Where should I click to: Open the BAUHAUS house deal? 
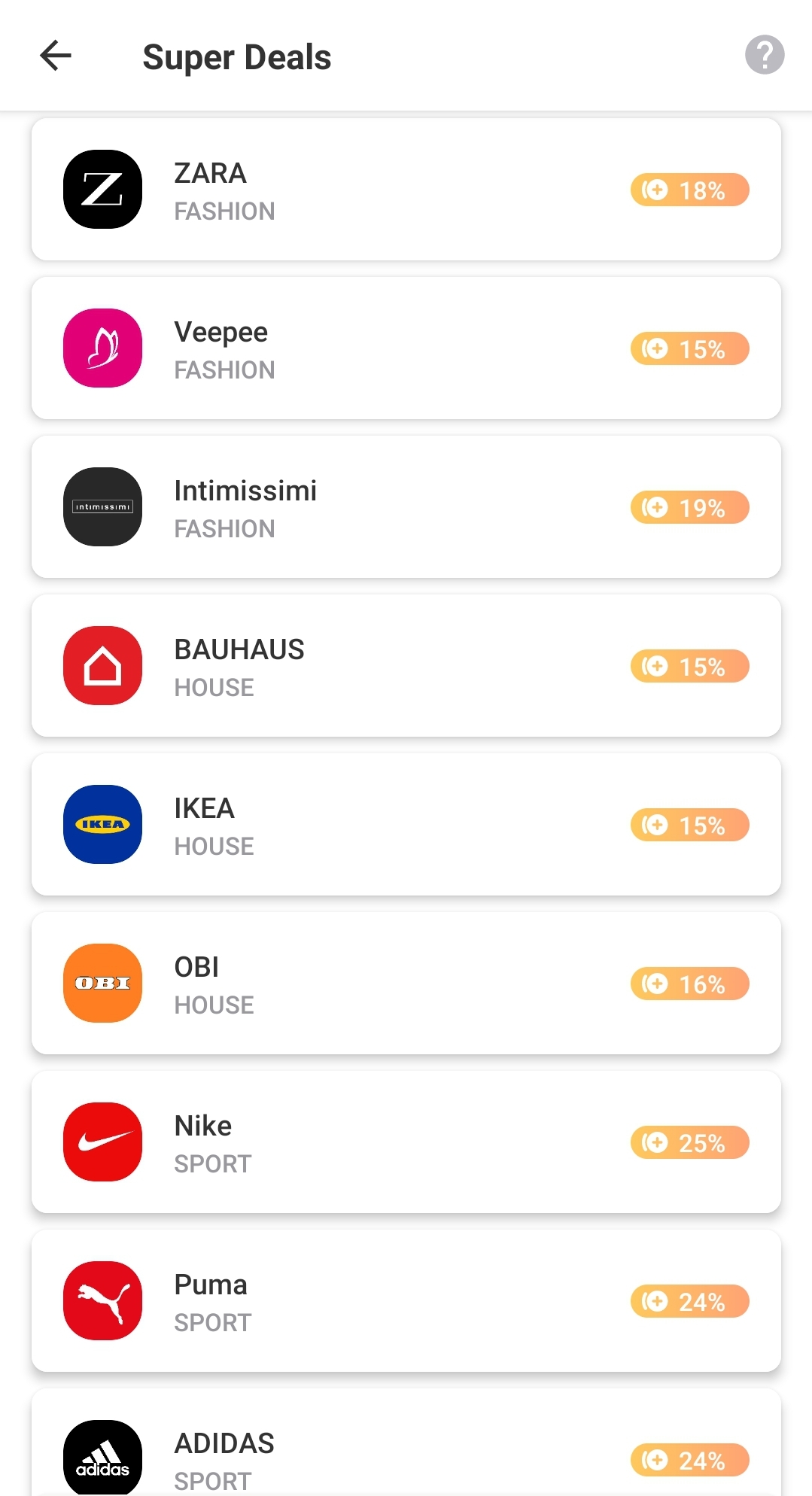406,666
